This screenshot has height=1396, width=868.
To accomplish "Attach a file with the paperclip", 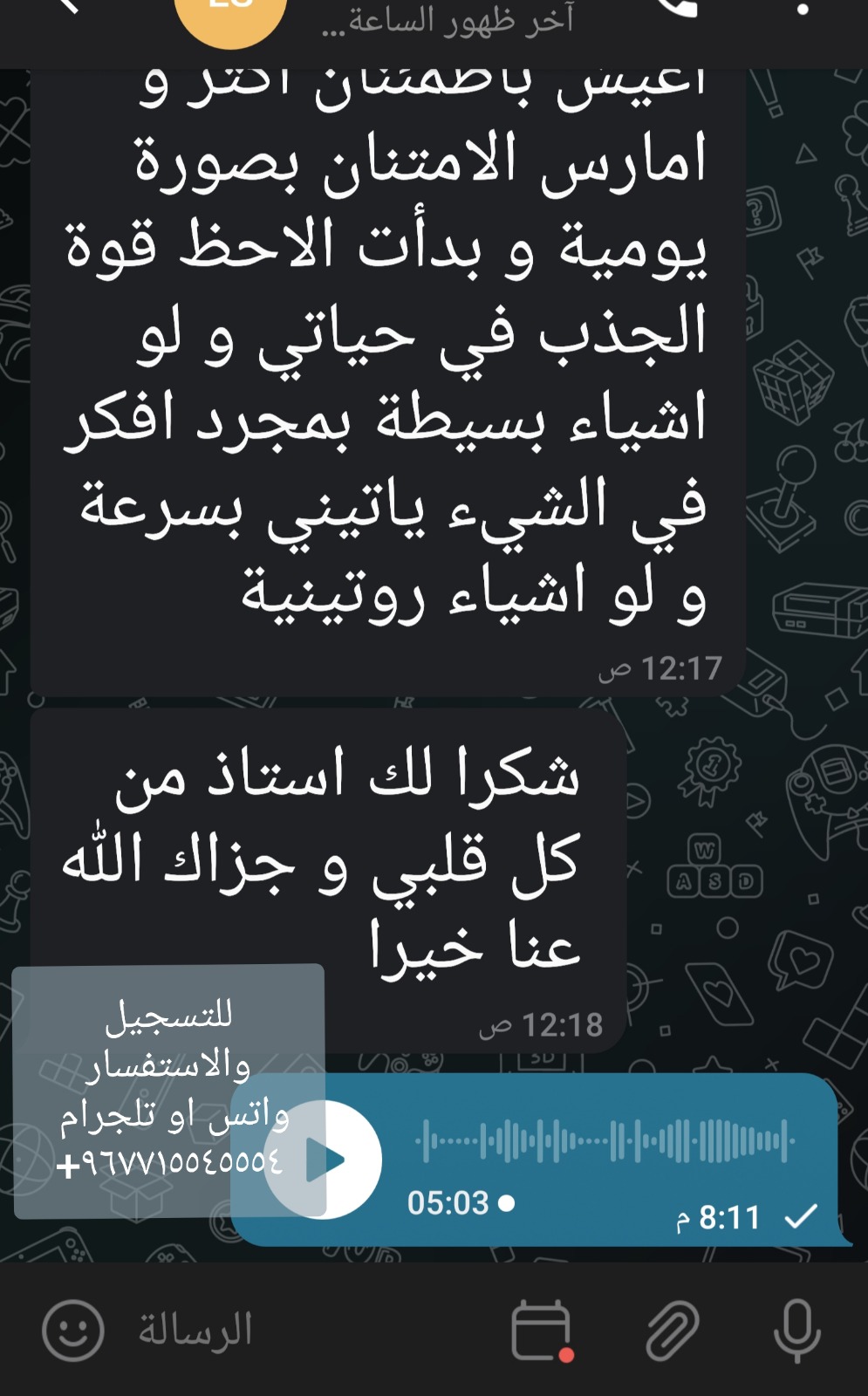I will click(673, 1331).
